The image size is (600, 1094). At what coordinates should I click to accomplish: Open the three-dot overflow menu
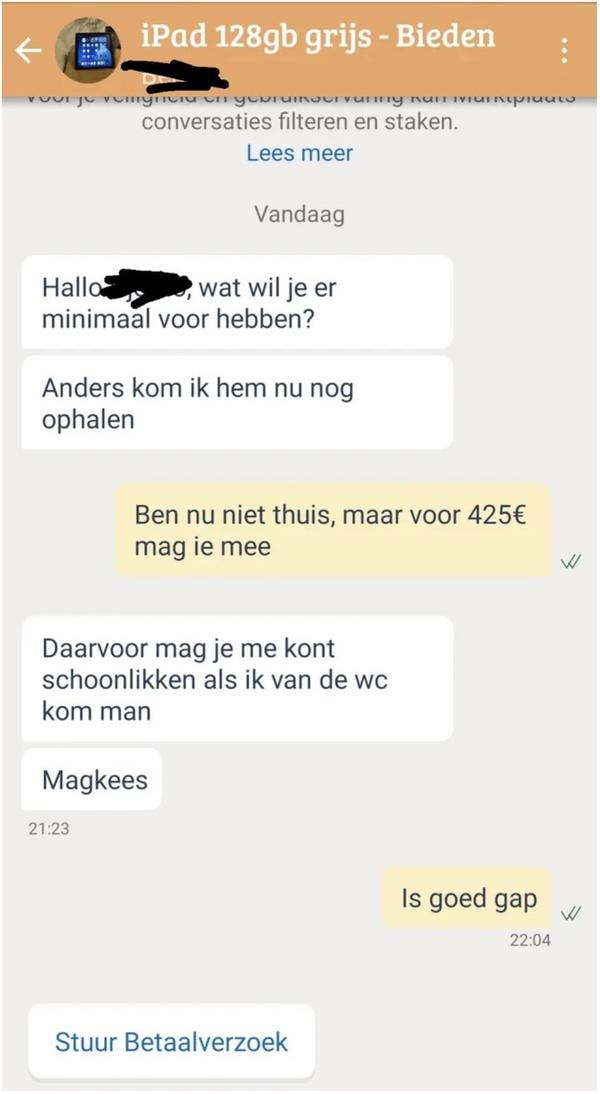point(565,51)
